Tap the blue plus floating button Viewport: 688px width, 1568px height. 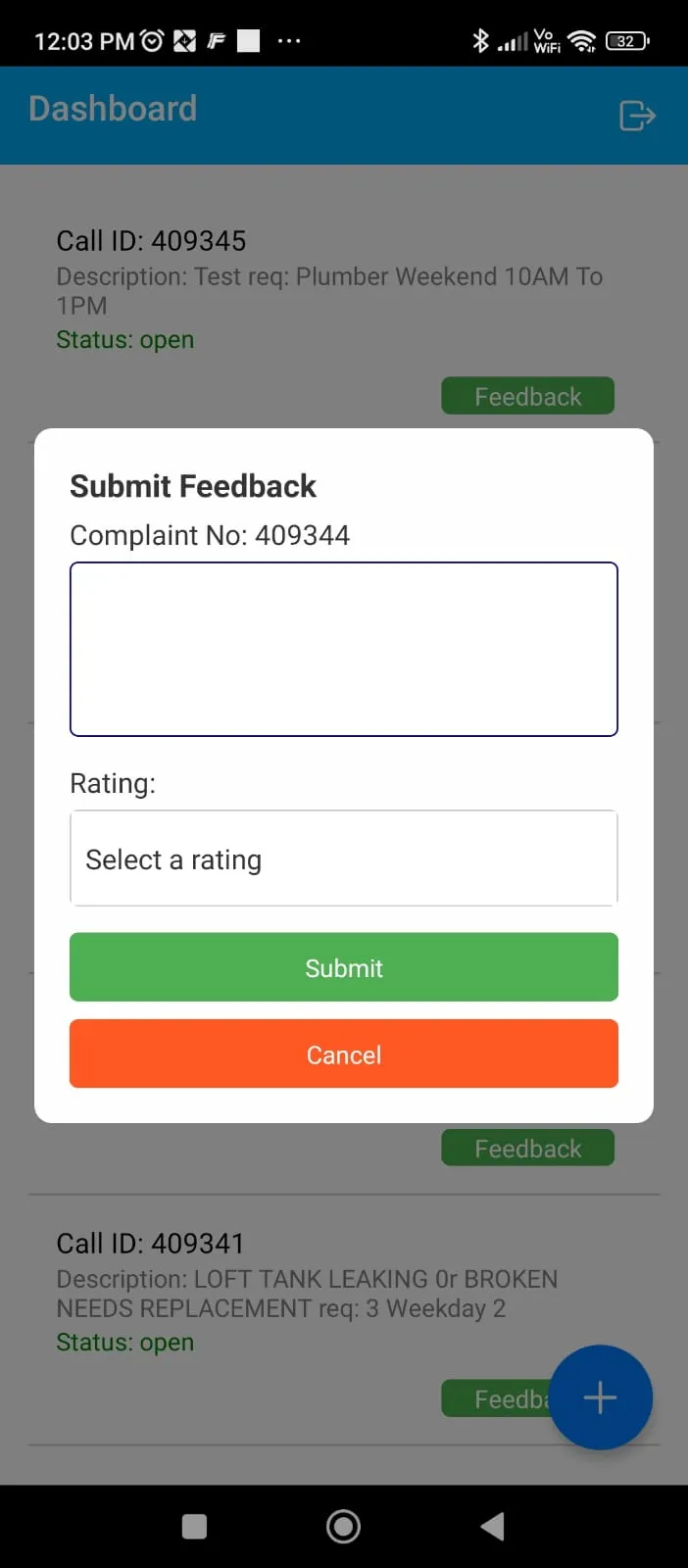pos(600,1396)
